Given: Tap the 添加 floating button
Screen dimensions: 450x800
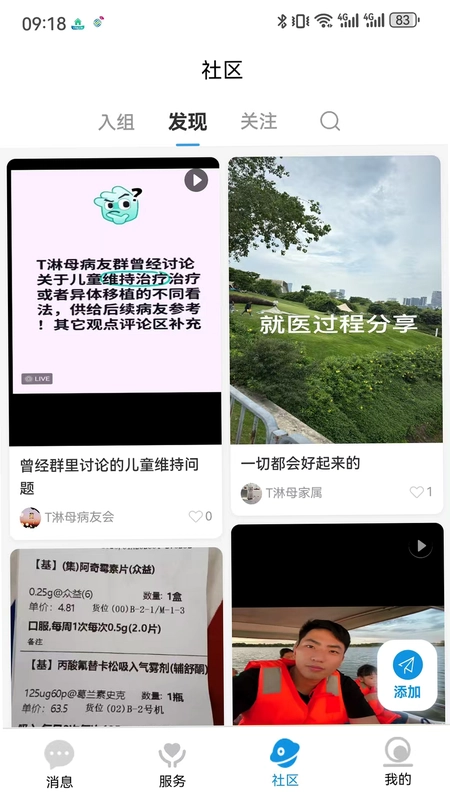Looking at the screenshot, I should coord(407,674).
